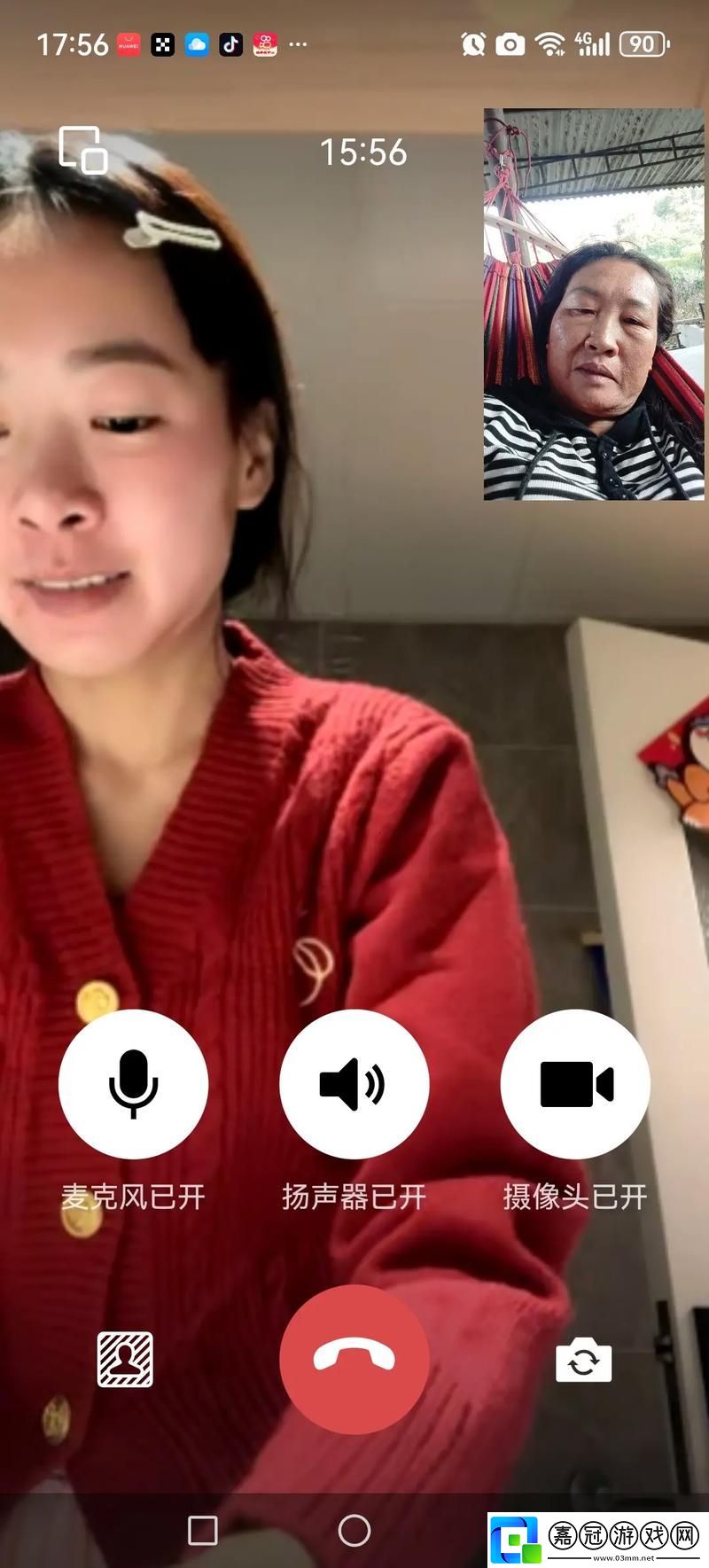Turn off the speaker
Image resolution: width=709 pixels, height=1568 pixels.
354,1083
